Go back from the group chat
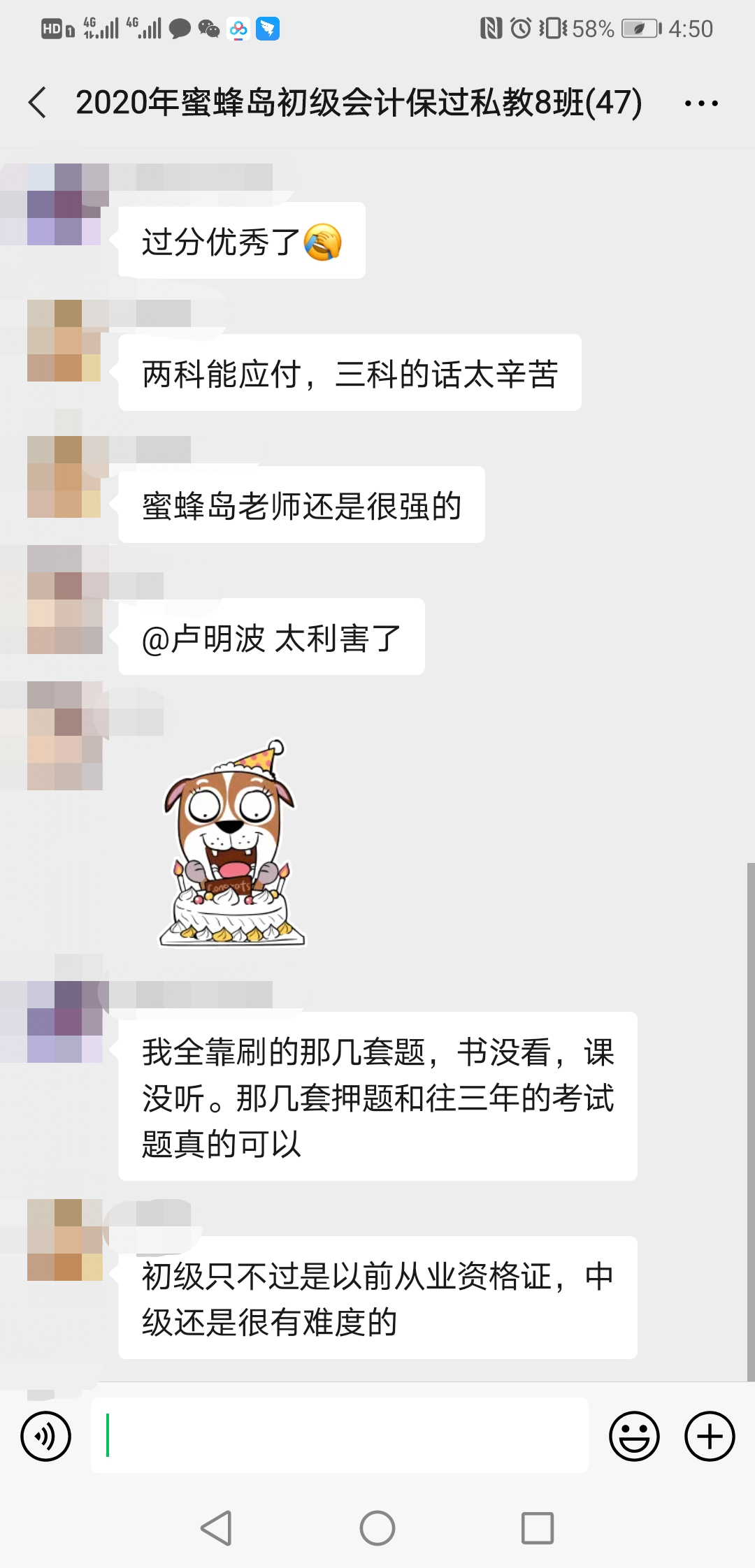 38,103
